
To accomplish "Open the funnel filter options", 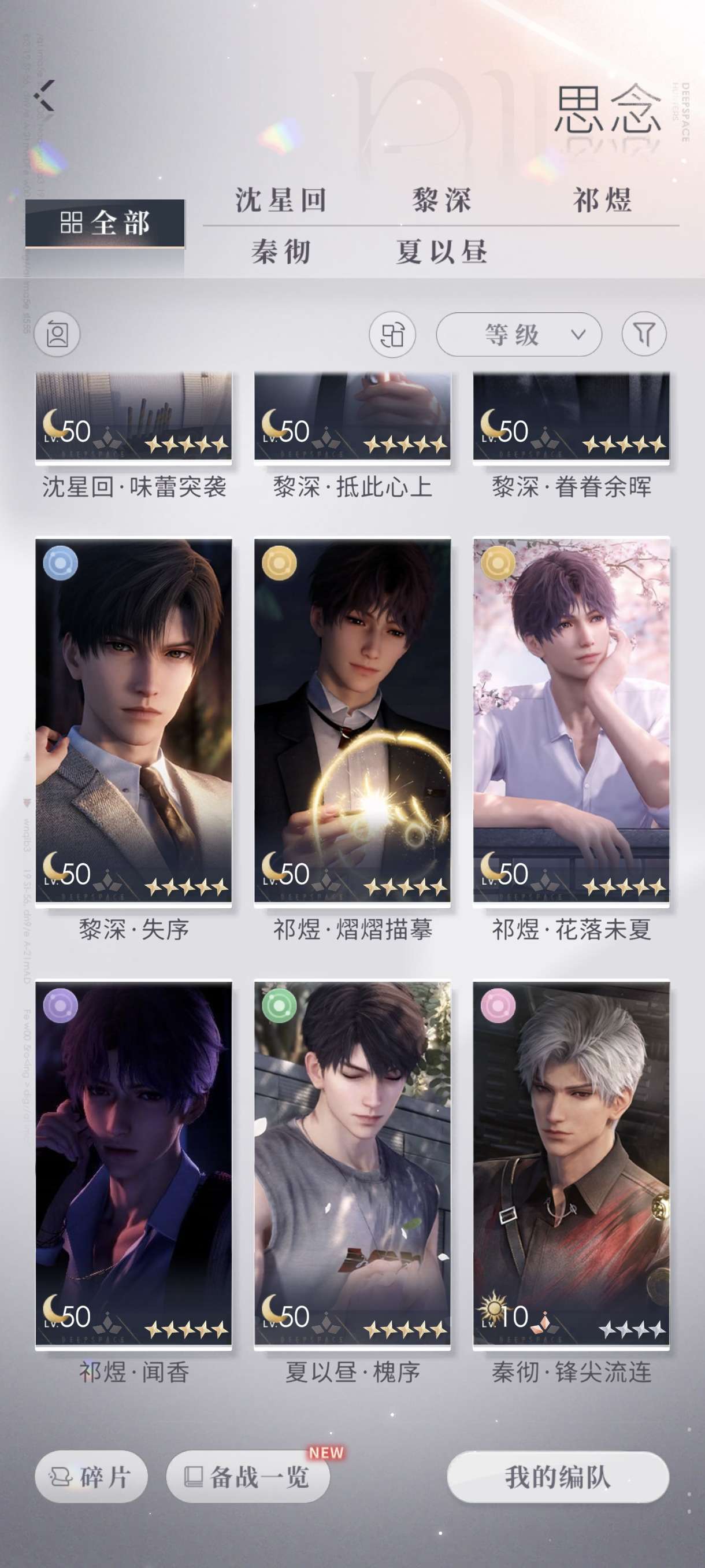I will (644, 334).
